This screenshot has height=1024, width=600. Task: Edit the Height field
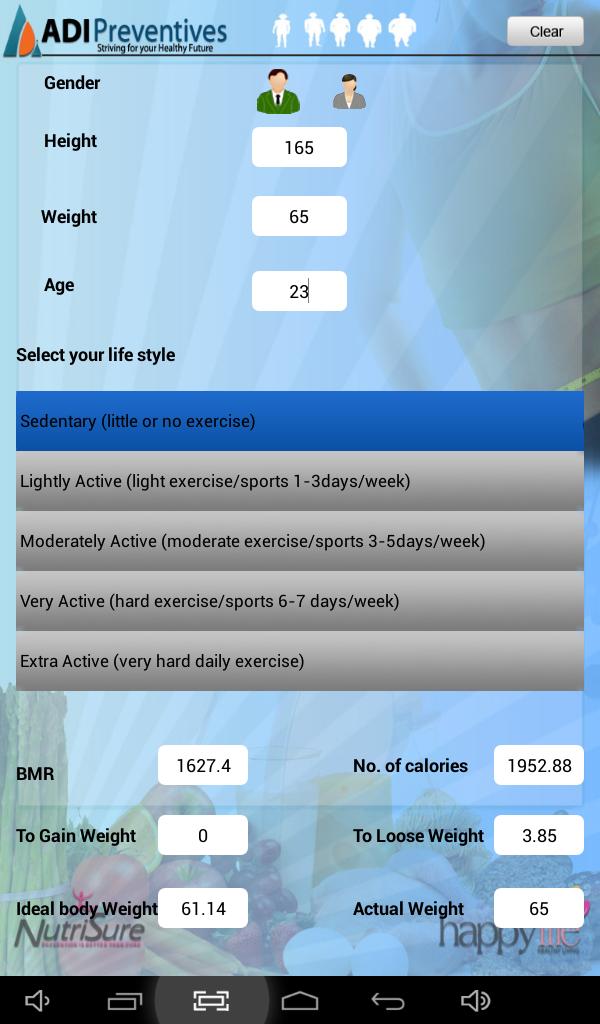pos(299,147)
